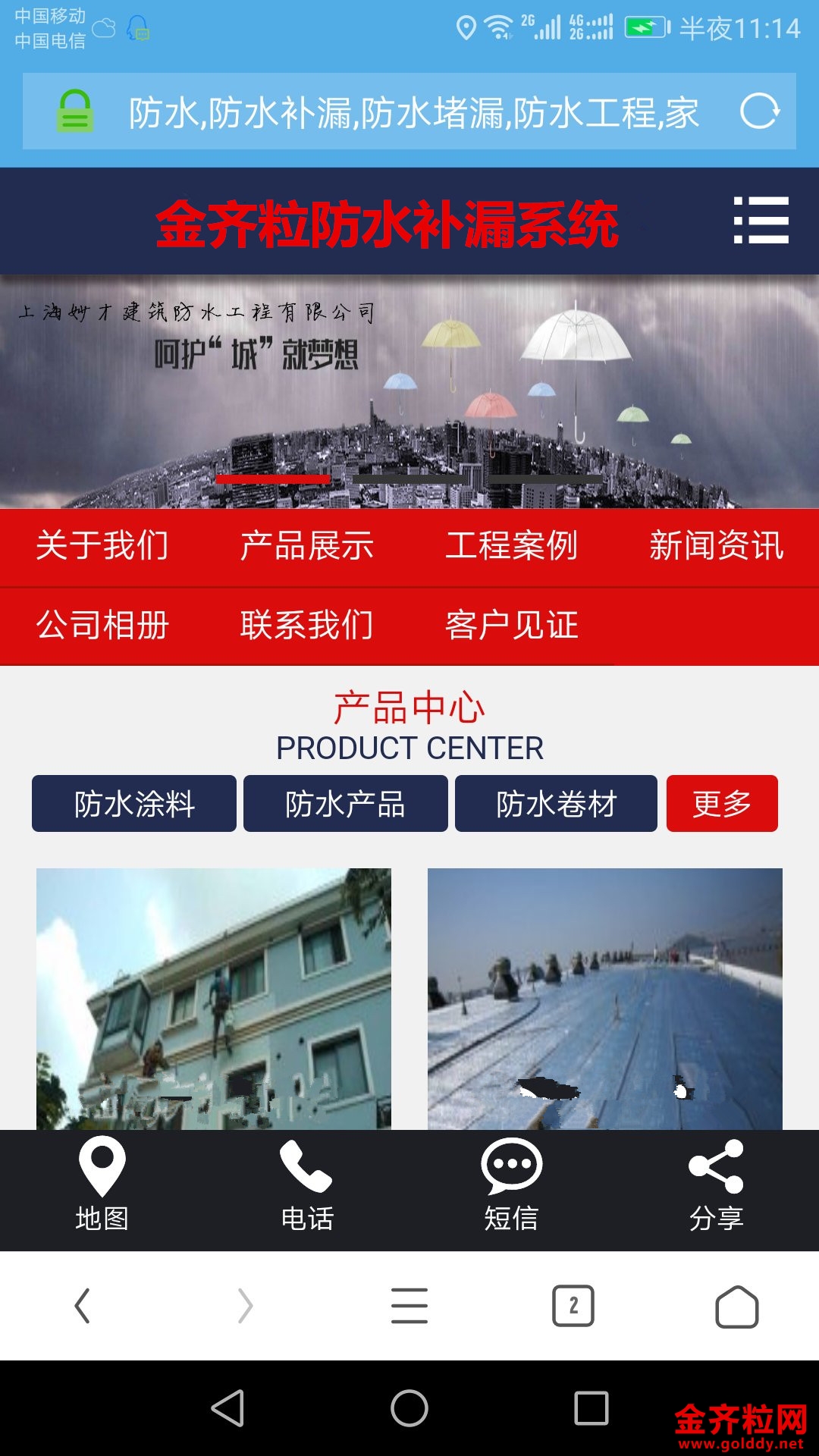The height and width of the screenshot is (1456, 819).
Task: Select the 防水卷材 category
Action: 556,804
